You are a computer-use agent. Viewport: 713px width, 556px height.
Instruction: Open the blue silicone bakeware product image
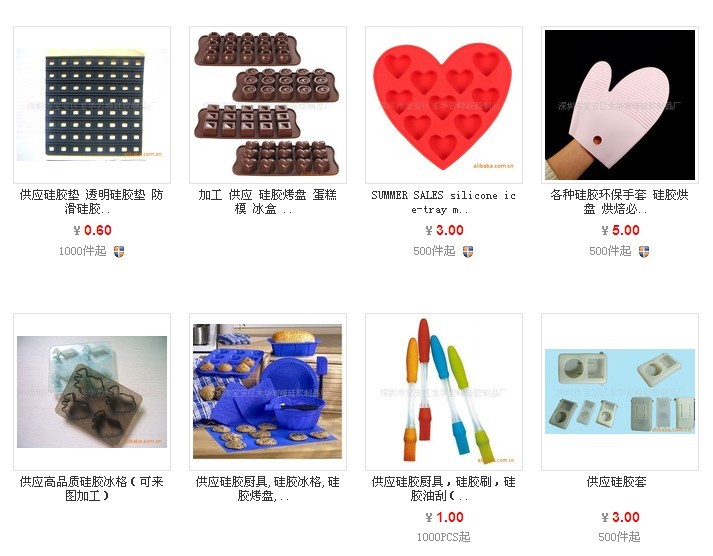[x=268, y=391]
